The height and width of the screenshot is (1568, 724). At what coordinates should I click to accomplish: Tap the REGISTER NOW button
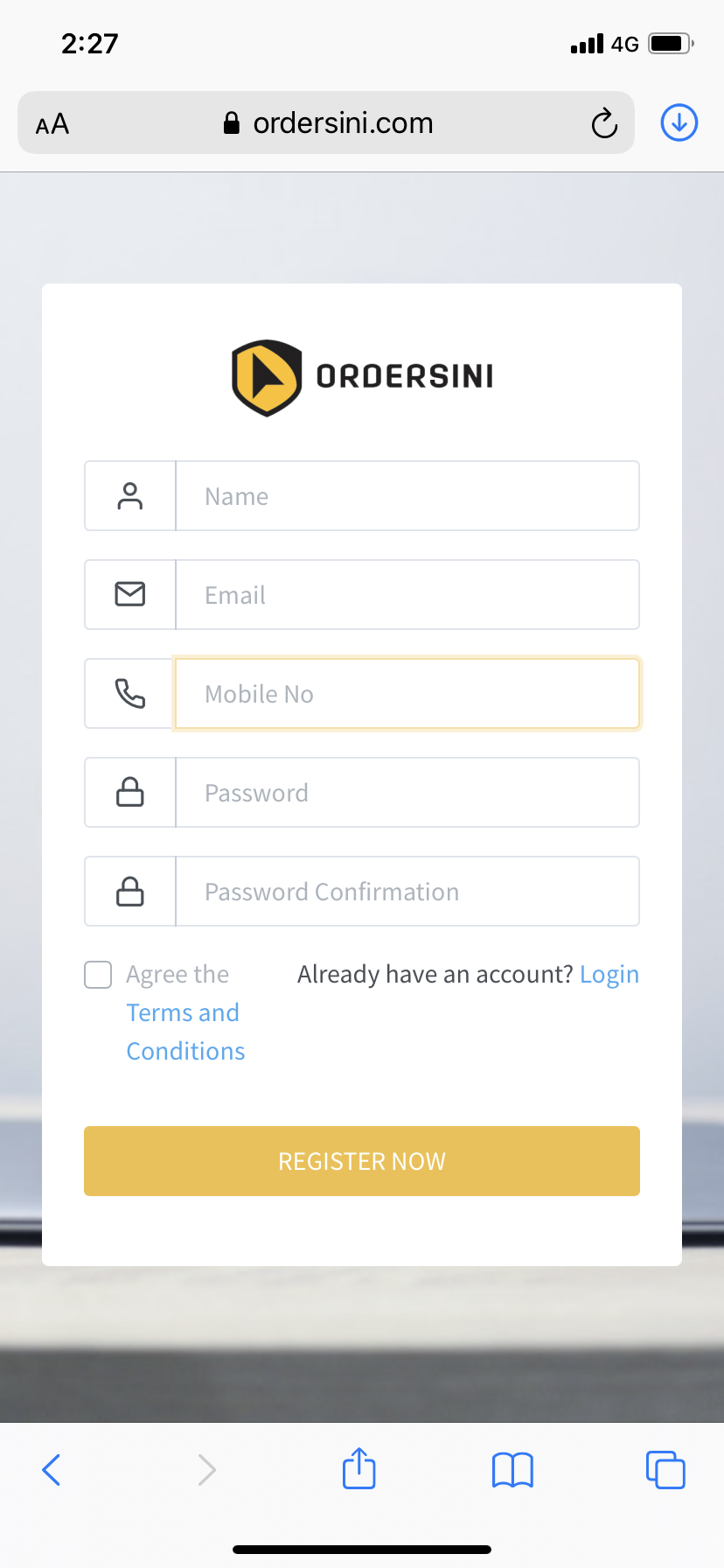point(362,1161)
